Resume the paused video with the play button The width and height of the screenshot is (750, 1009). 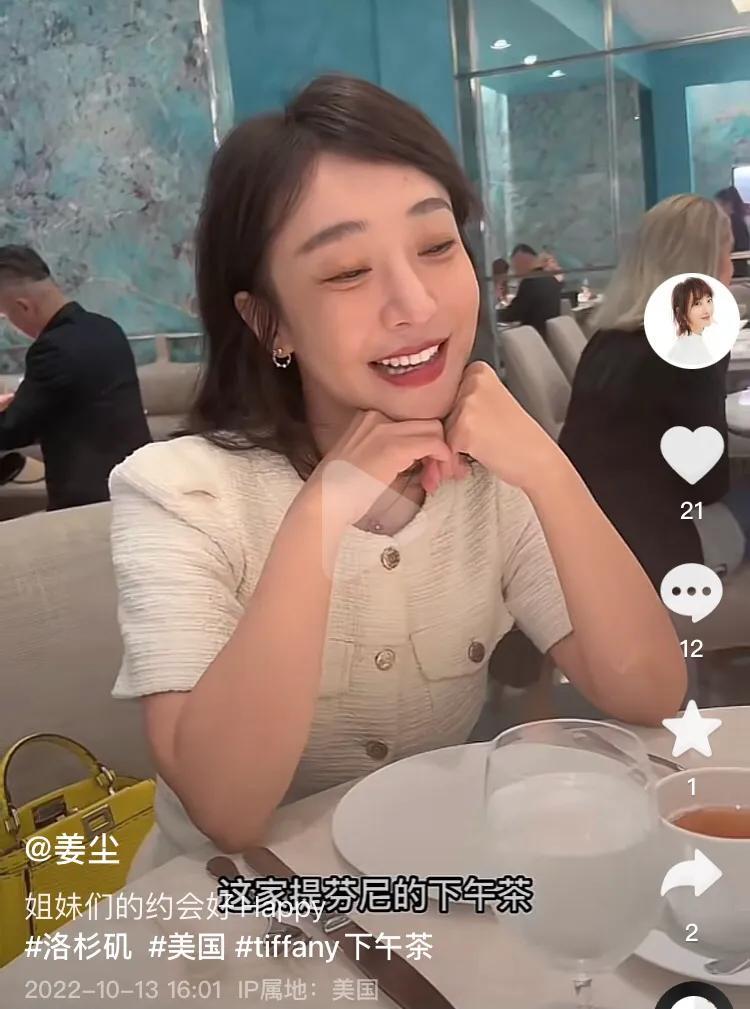pyautogui.click(x=371, y=517)
